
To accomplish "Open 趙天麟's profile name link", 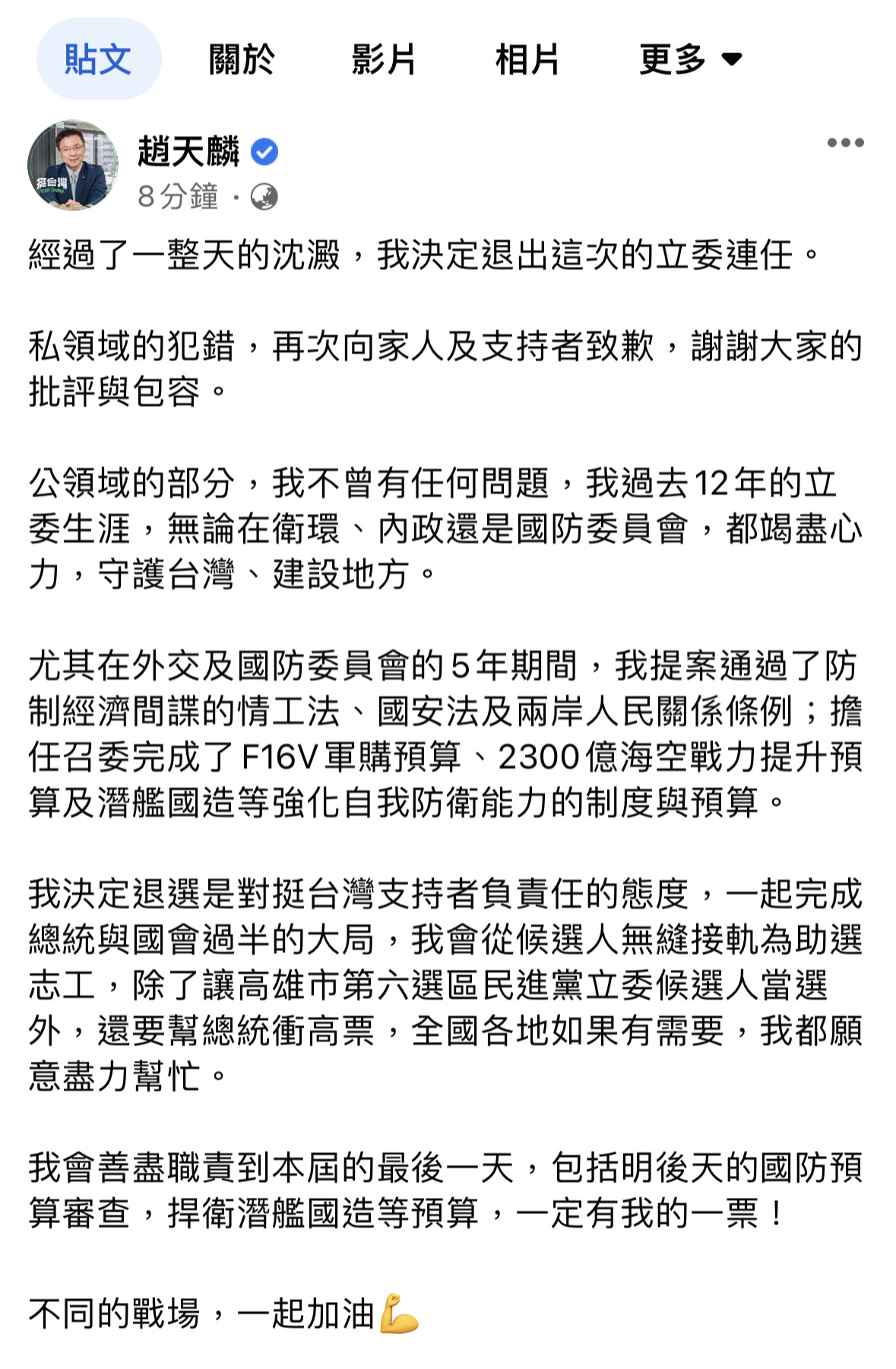I will tap(188, 151).
